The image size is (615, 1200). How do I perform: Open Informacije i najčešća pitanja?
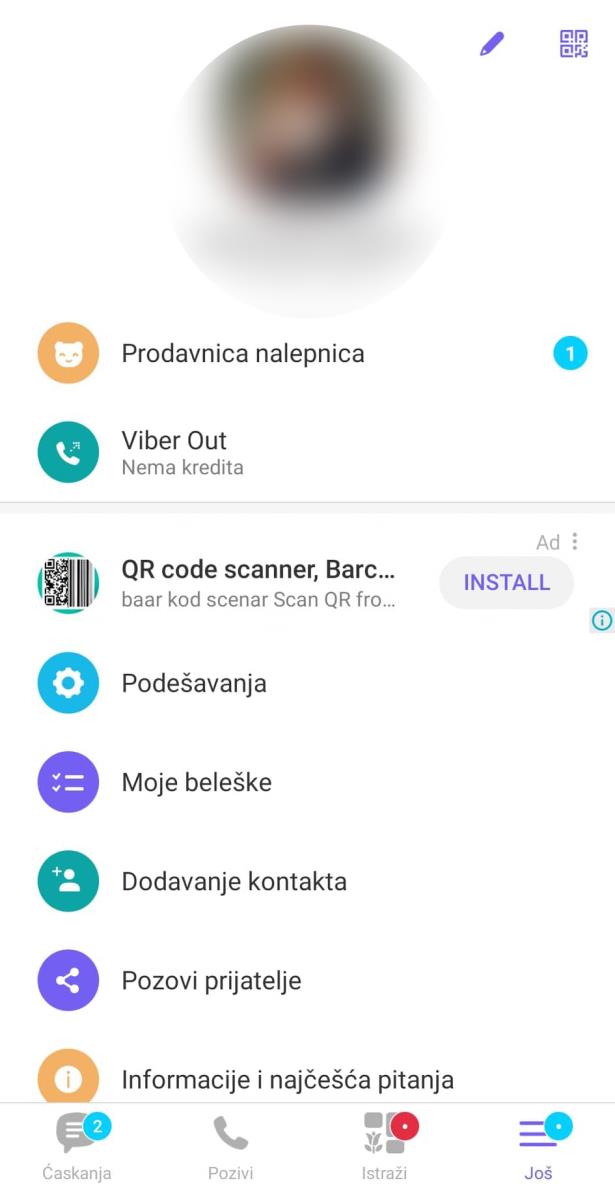pyautogui.click(x=287, y=1079)
